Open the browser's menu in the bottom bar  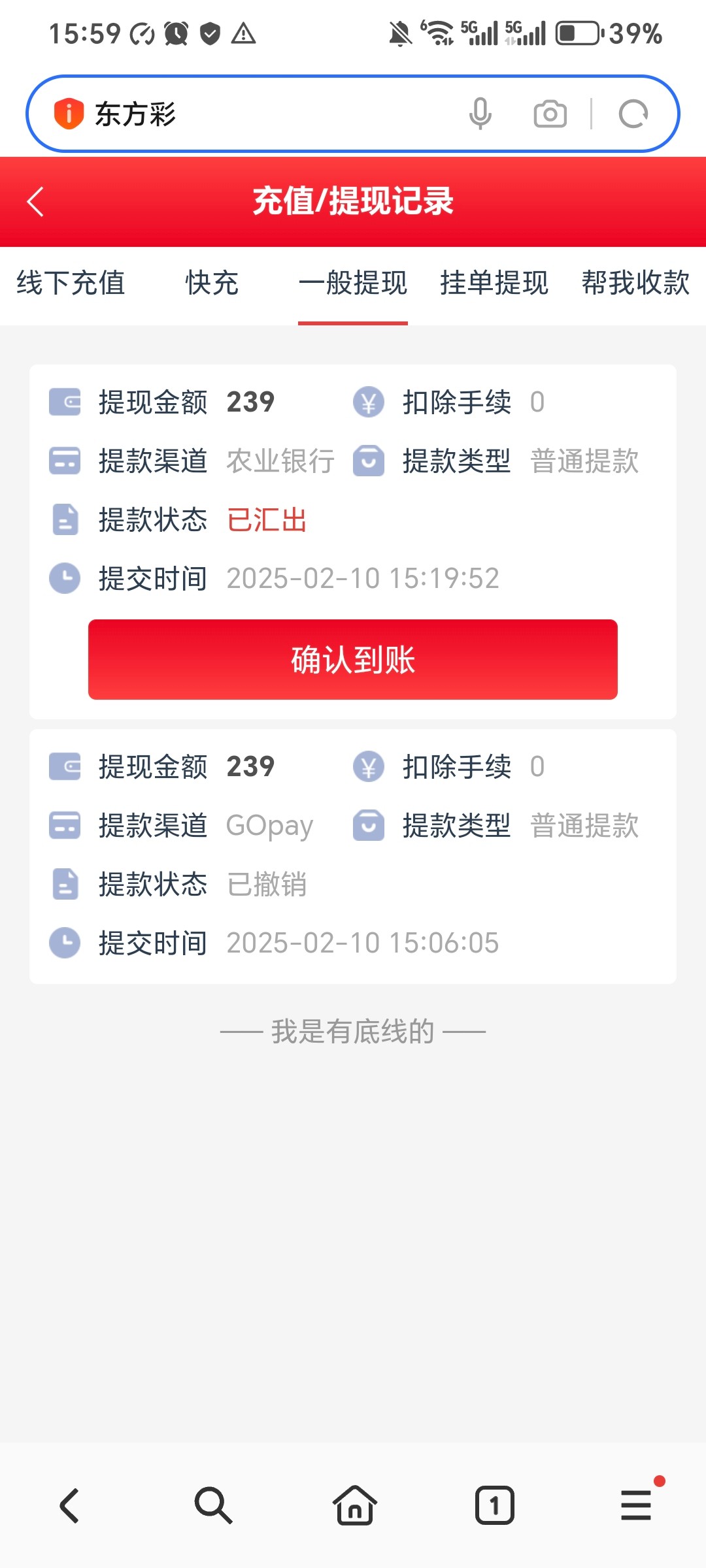(636, 1505)
